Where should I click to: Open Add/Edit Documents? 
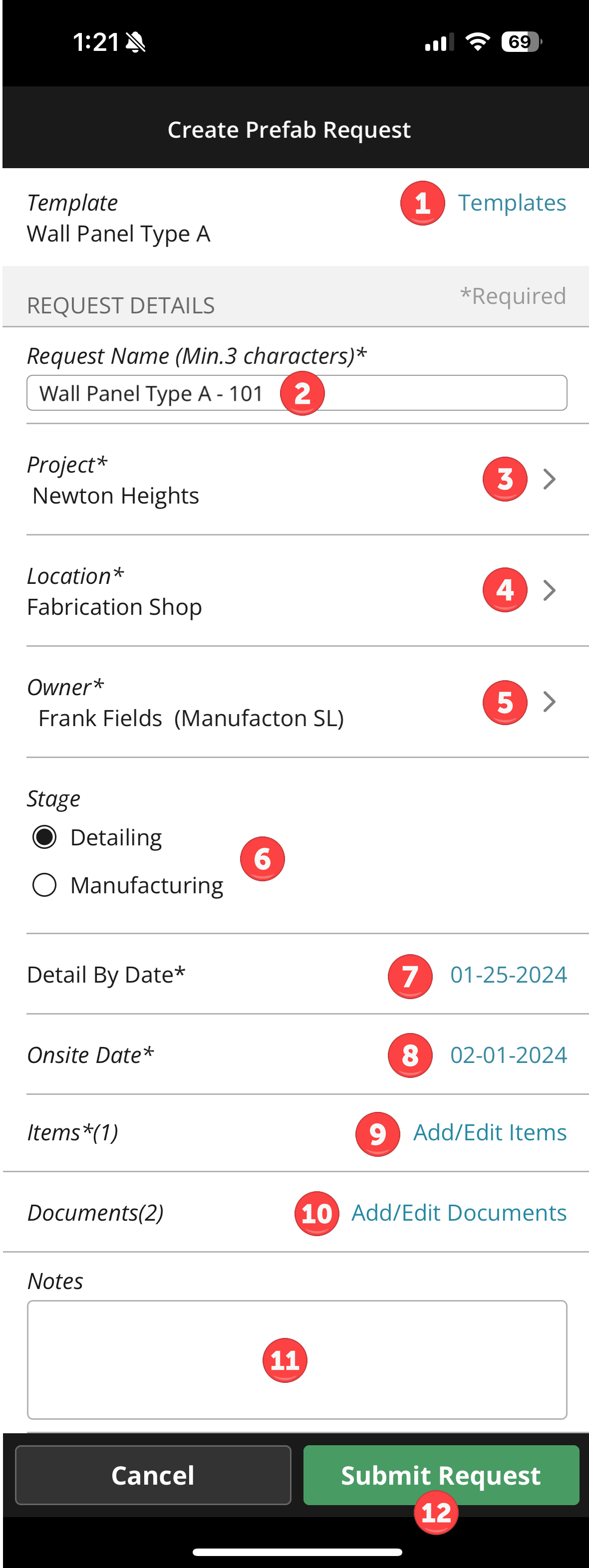pyautogui.click(x=459, y=1213)
